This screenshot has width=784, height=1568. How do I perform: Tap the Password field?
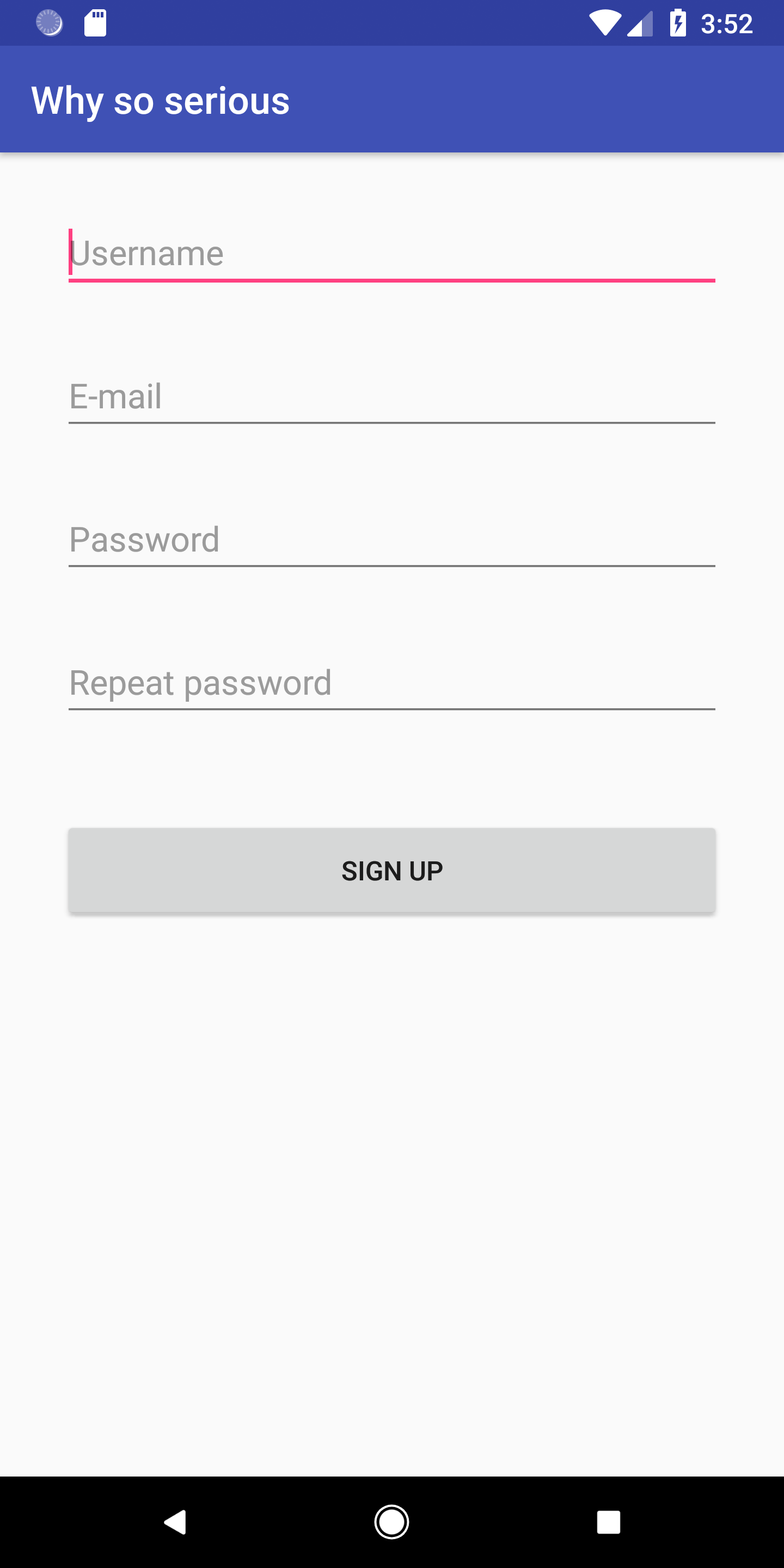[x=392, y=538]
